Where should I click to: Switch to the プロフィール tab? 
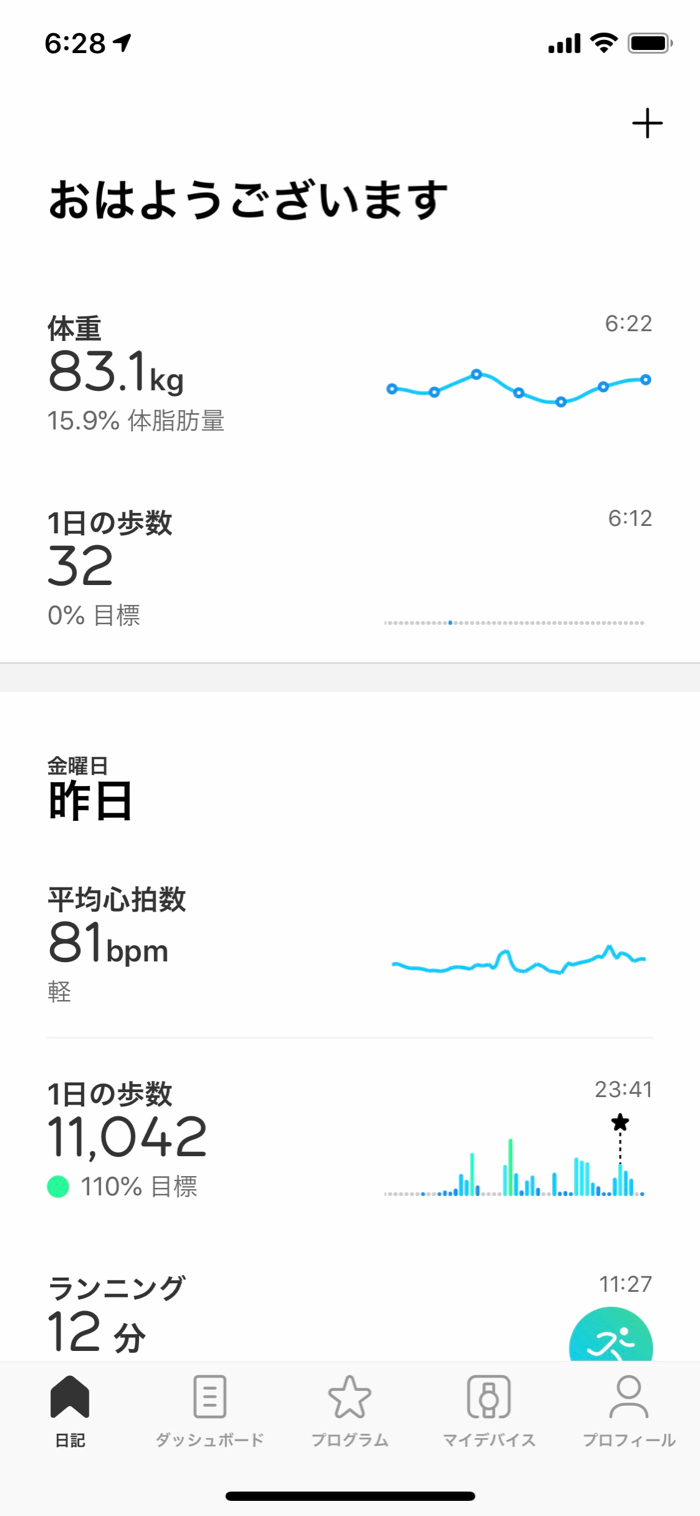[629, 1412]
